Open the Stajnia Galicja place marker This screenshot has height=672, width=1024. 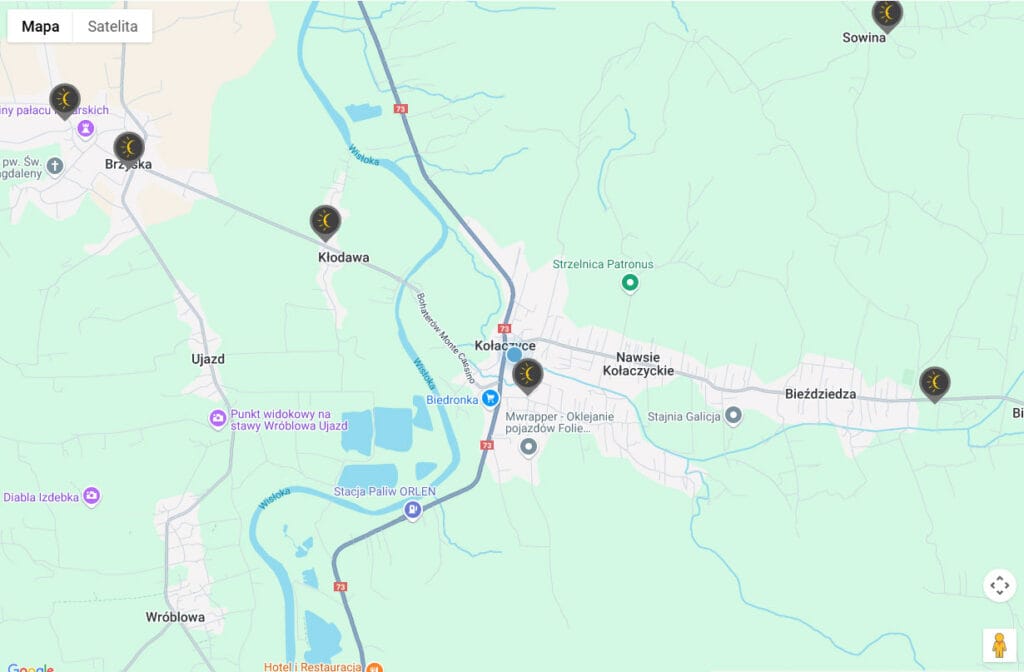733,415
